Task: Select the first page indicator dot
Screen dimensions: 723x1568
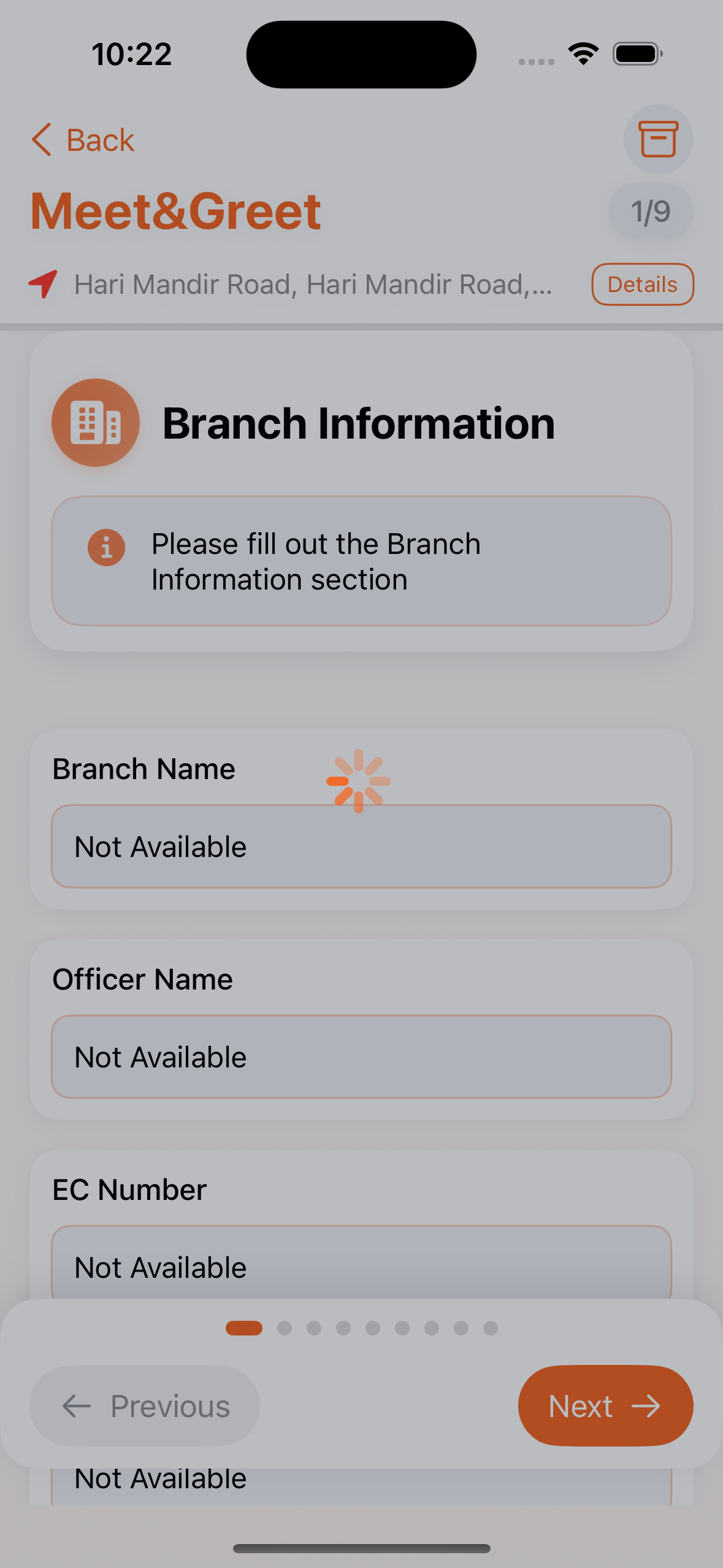Action: (x=245, y=1329)
